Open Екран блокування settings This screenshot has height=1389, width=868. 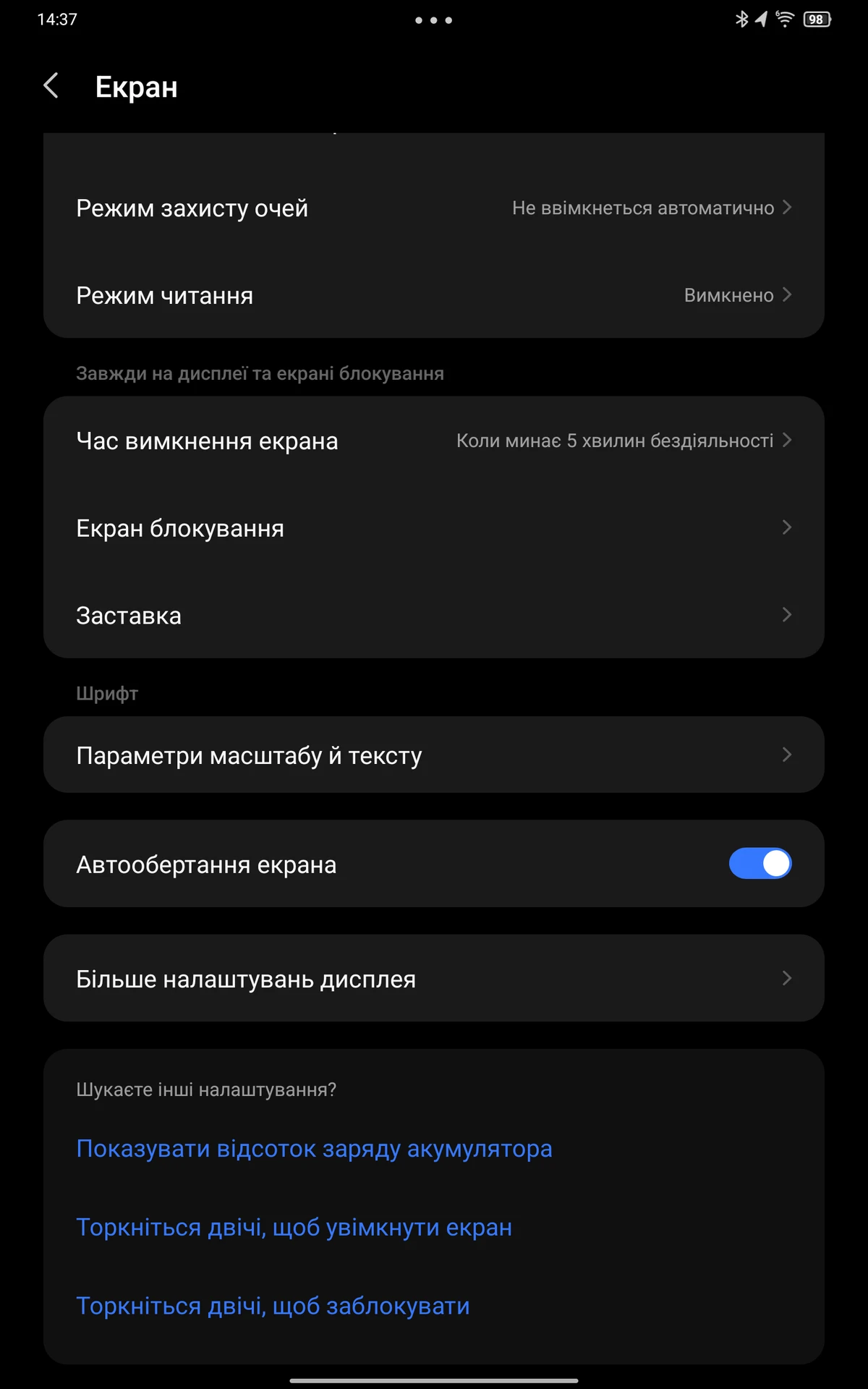434,528
